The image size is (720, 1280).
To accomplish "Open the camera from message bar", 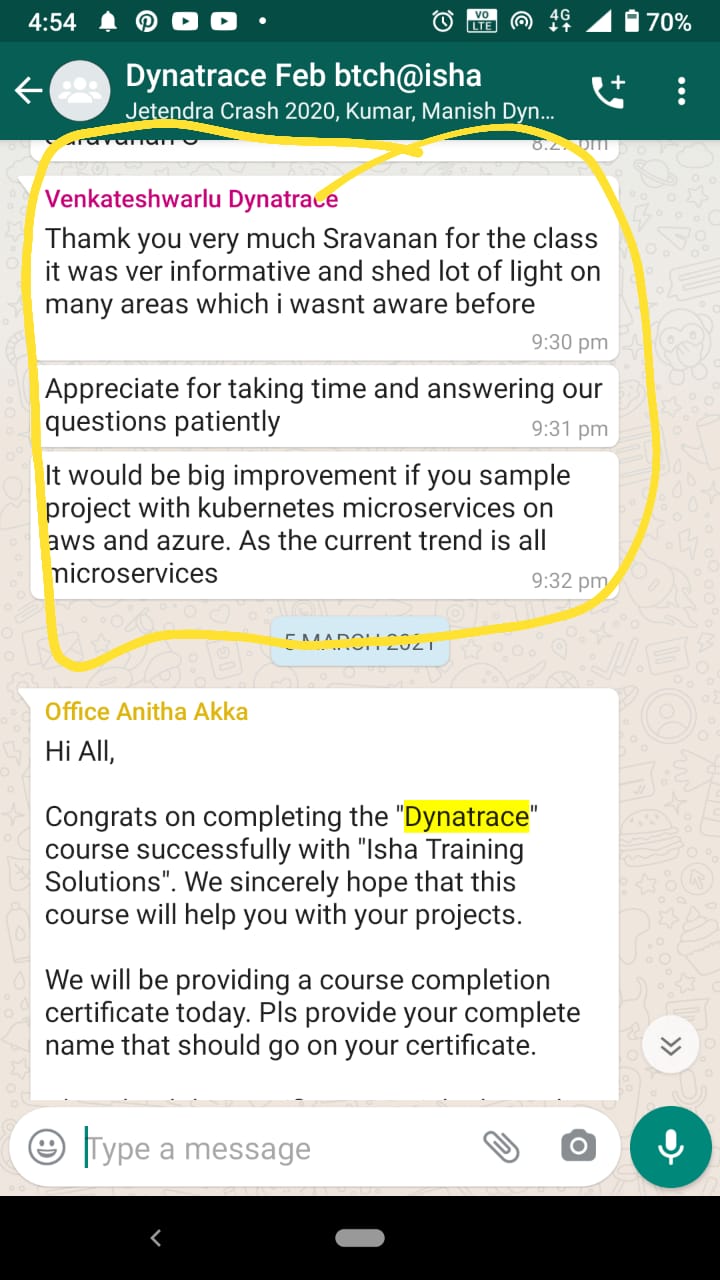I will click(x=578, y=1147).
